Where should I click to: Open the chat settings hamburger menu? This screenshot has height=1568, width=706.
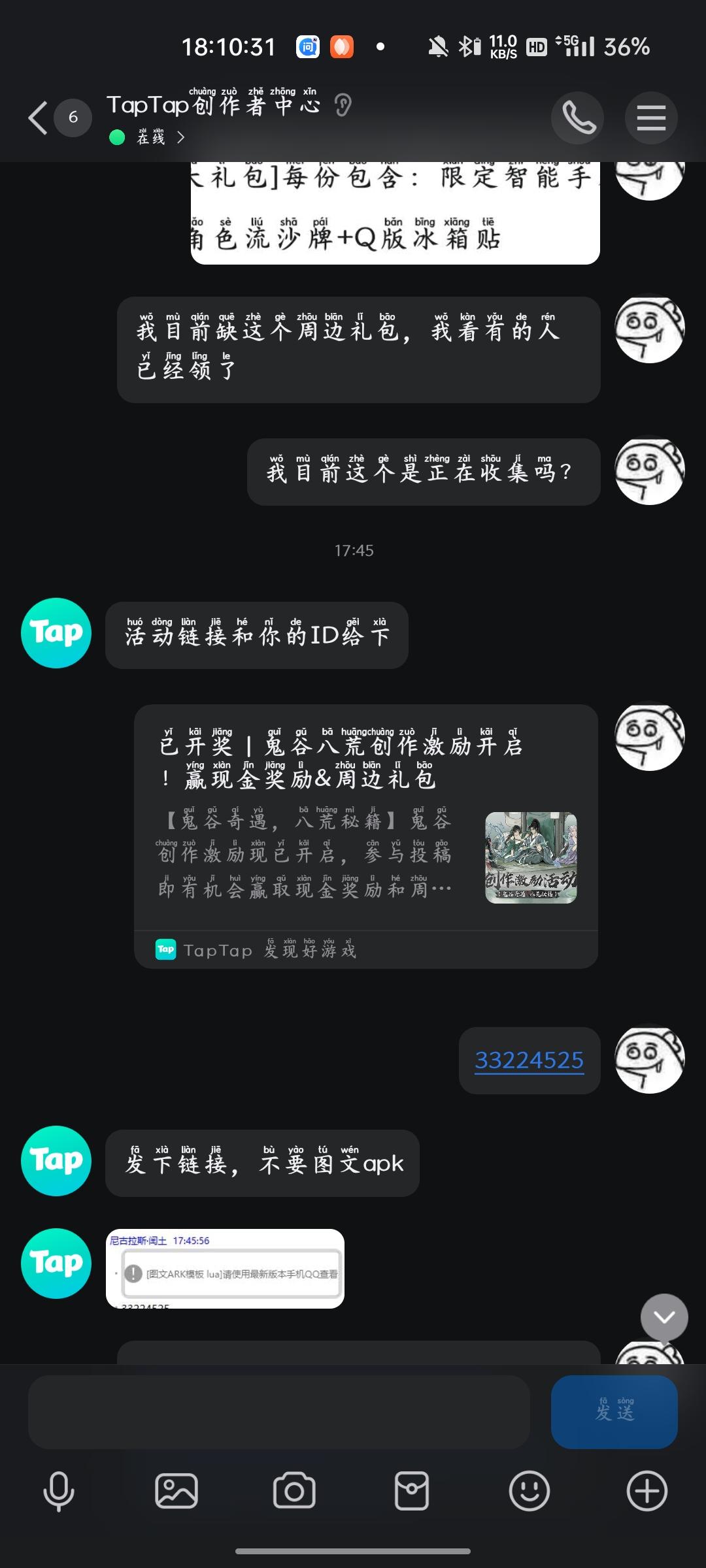pos(651,118)
